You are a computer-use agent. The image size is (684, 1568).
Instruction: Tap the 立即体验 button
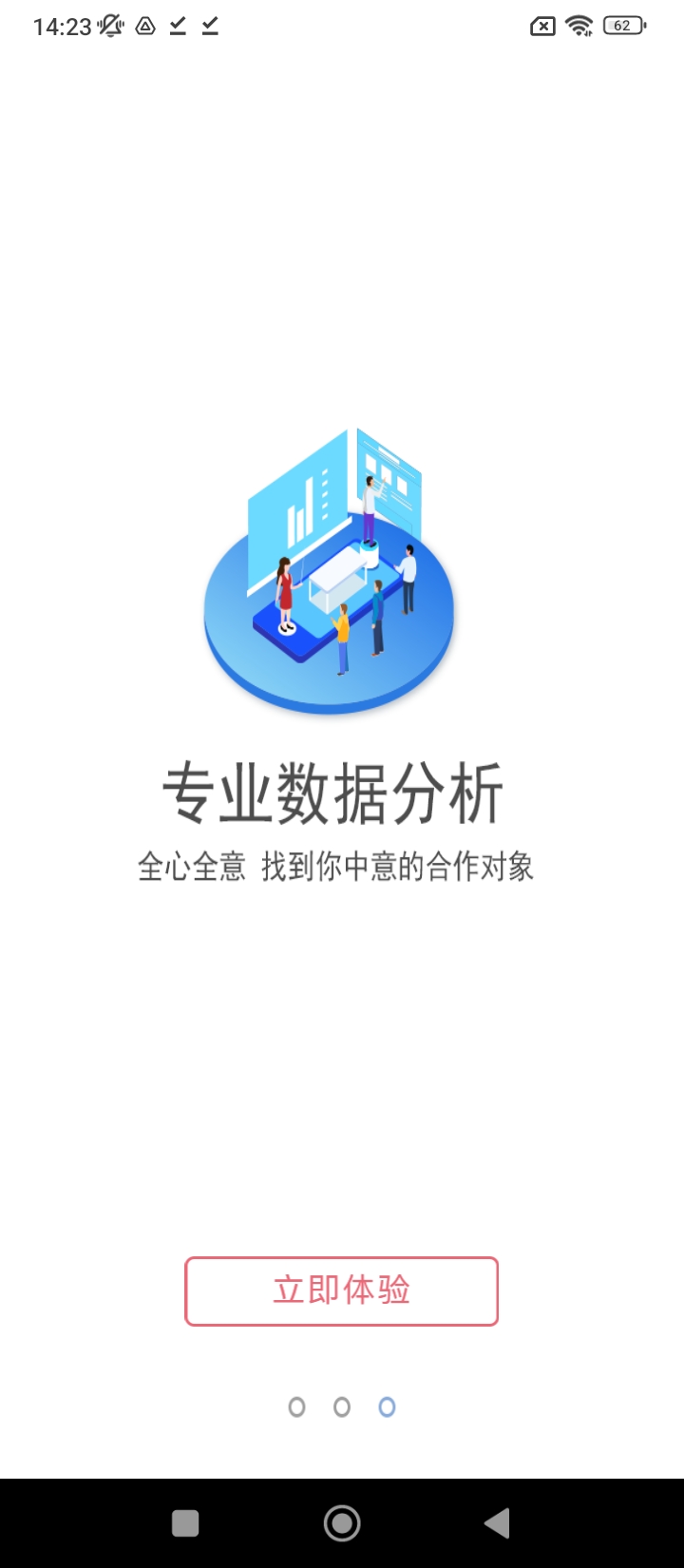341,1291
